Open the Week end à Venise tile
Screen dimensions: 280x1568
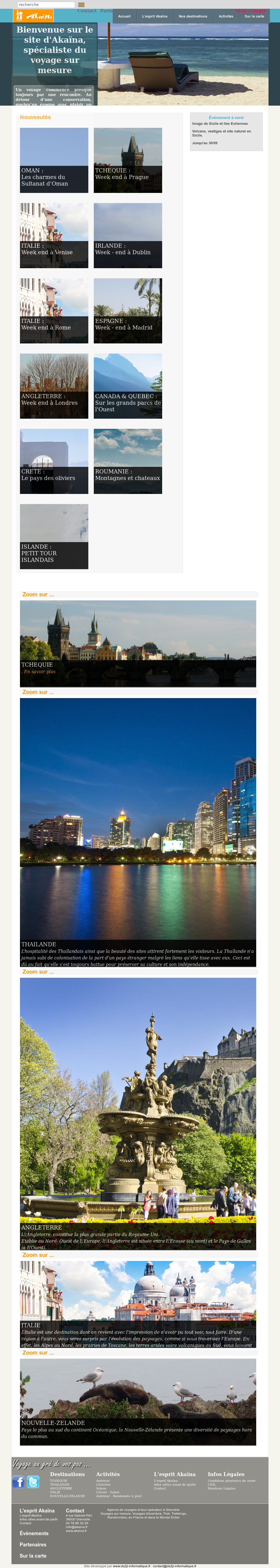click(54, 236)
